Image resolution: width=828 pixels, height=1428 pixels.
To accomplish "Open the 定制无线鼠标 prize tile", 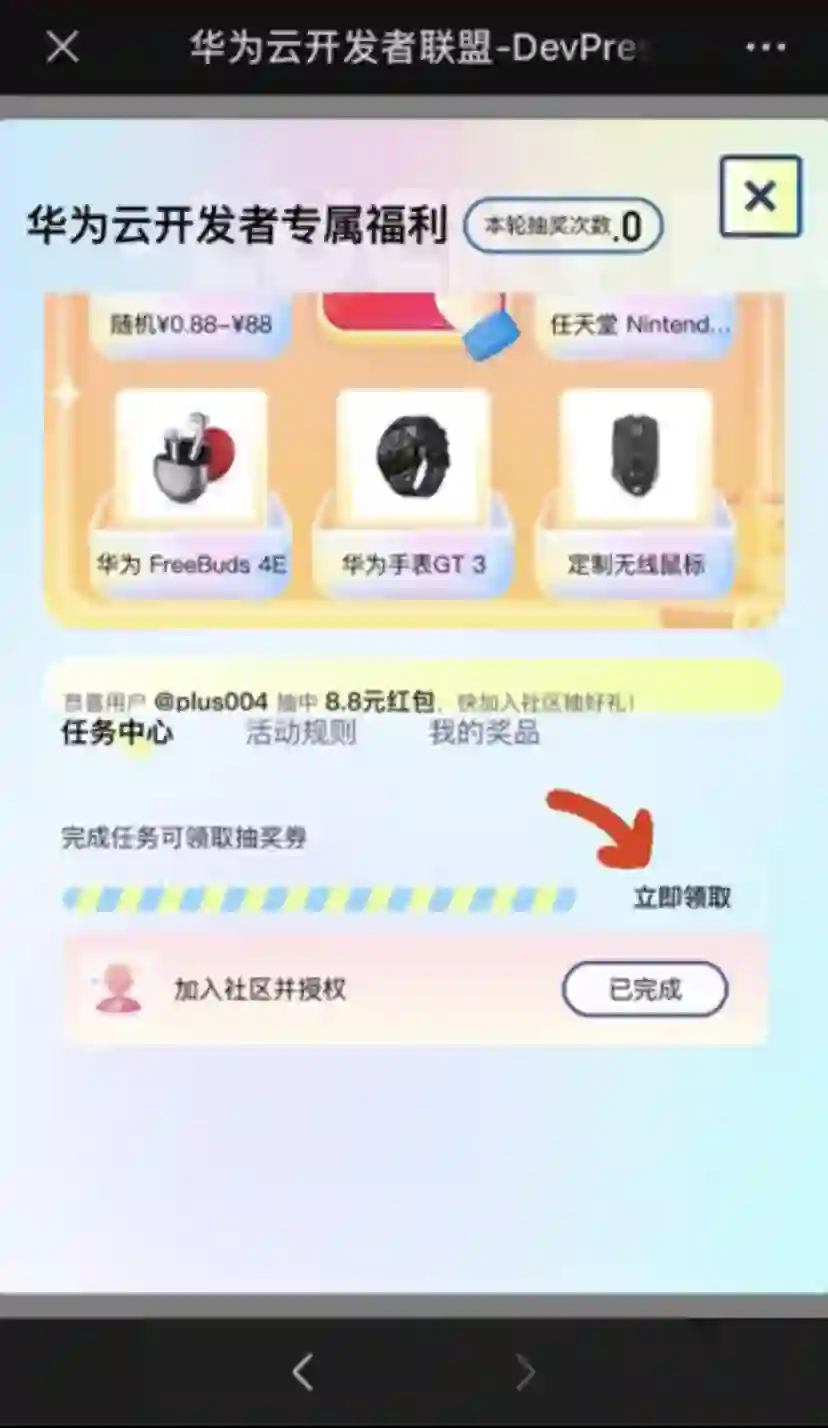I will pos(636,490).
